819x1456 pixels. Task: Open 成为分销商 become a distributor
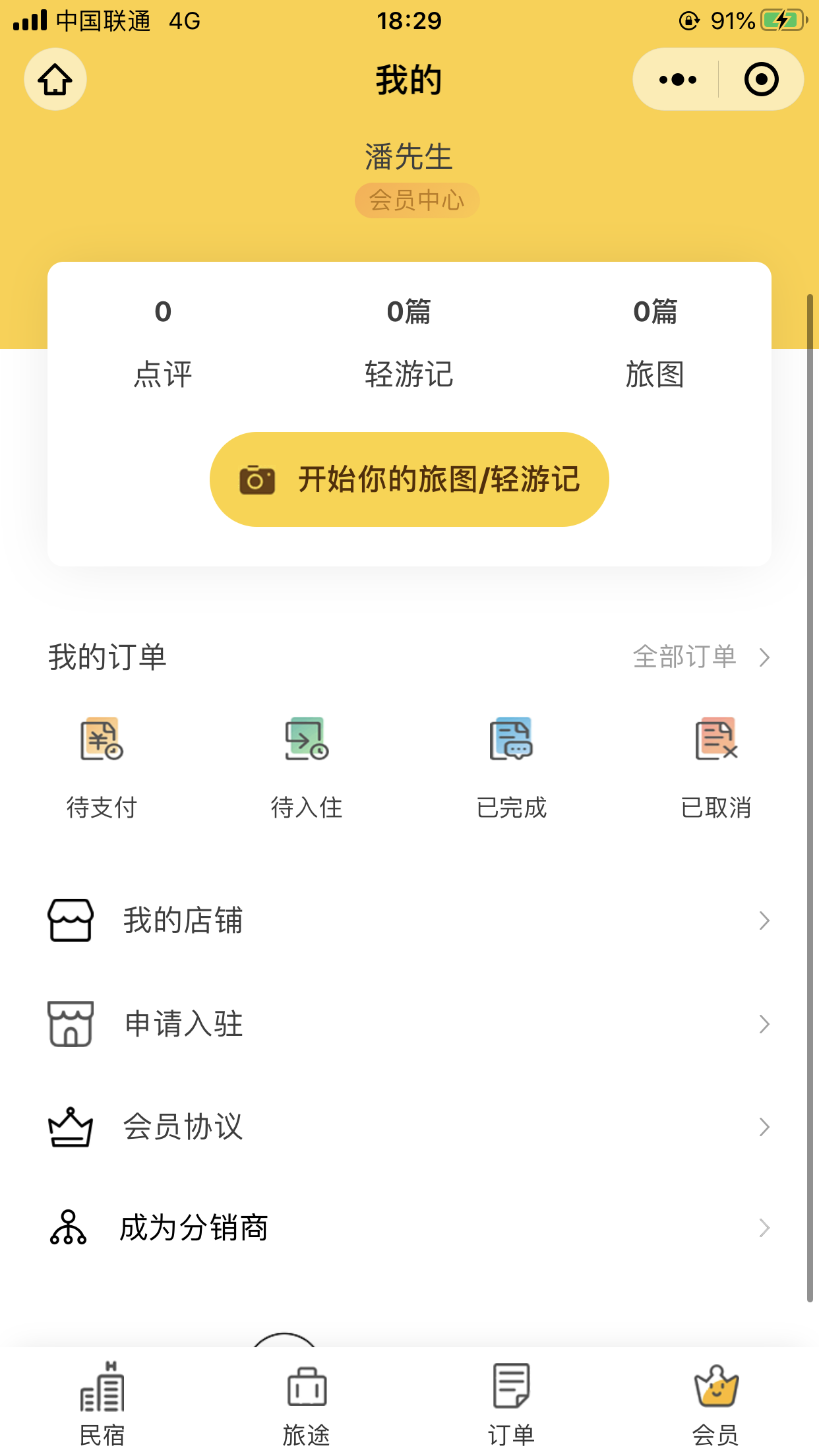(x=409, y=1228)
